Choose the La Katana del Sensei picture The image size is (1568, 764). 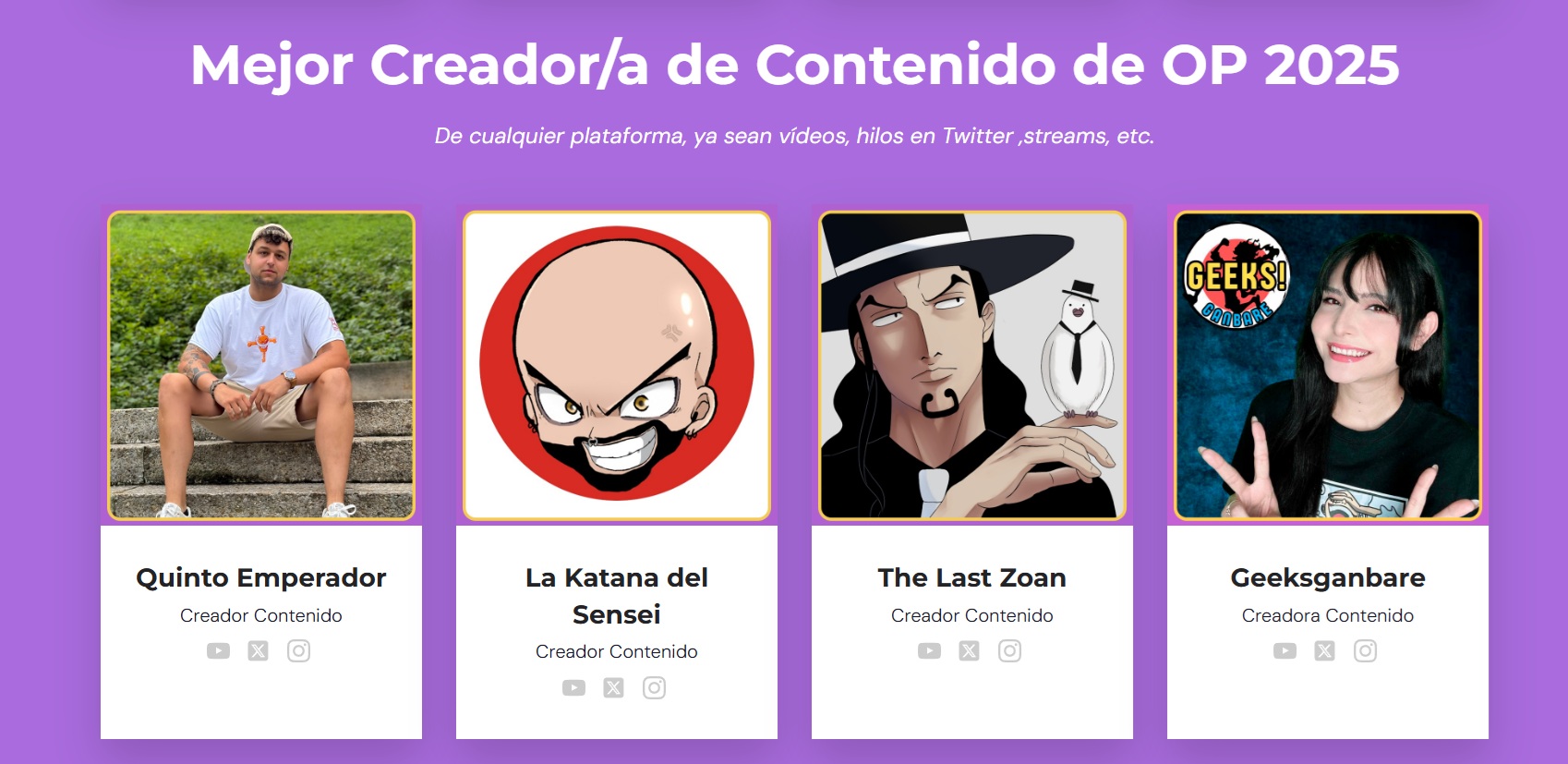(x=617, y=366)
